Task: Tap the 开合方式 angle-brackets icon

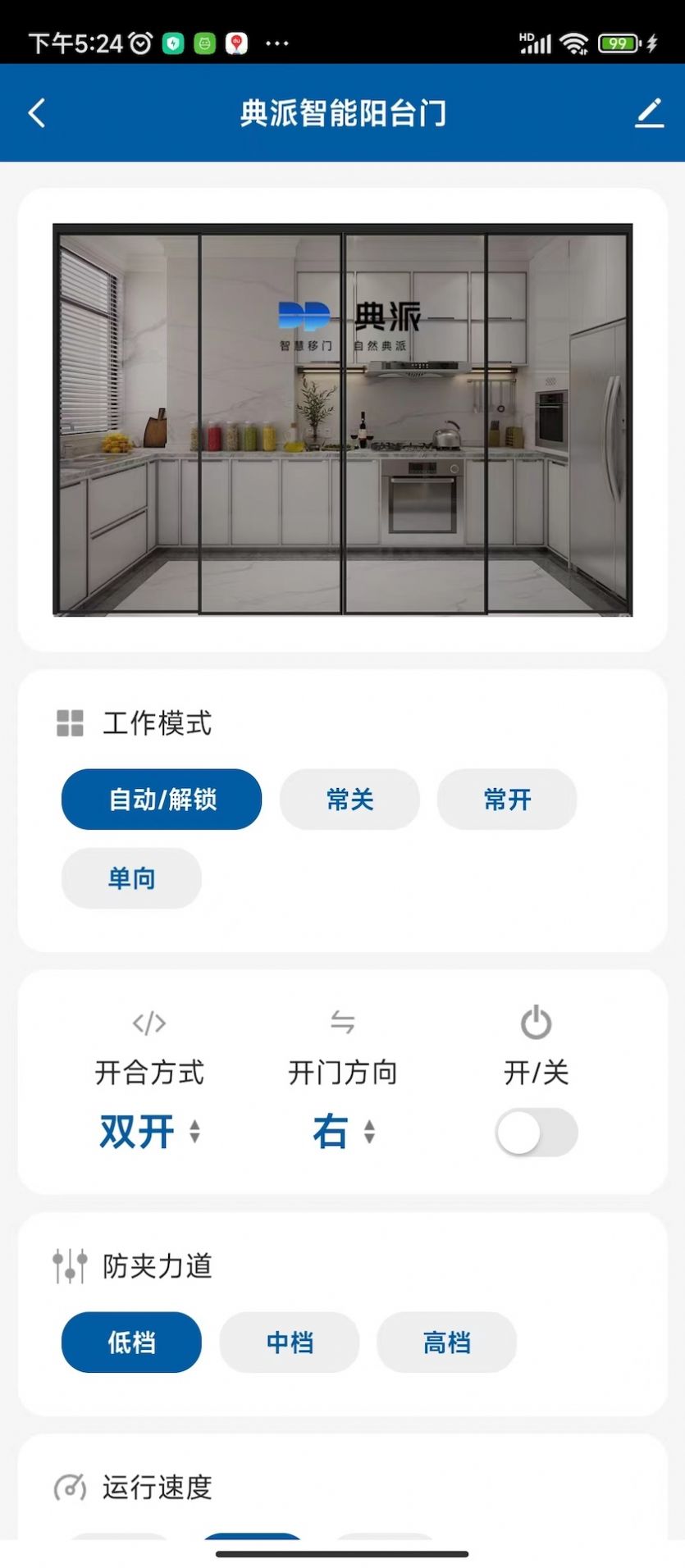Action: click(x=148, y=1023)
